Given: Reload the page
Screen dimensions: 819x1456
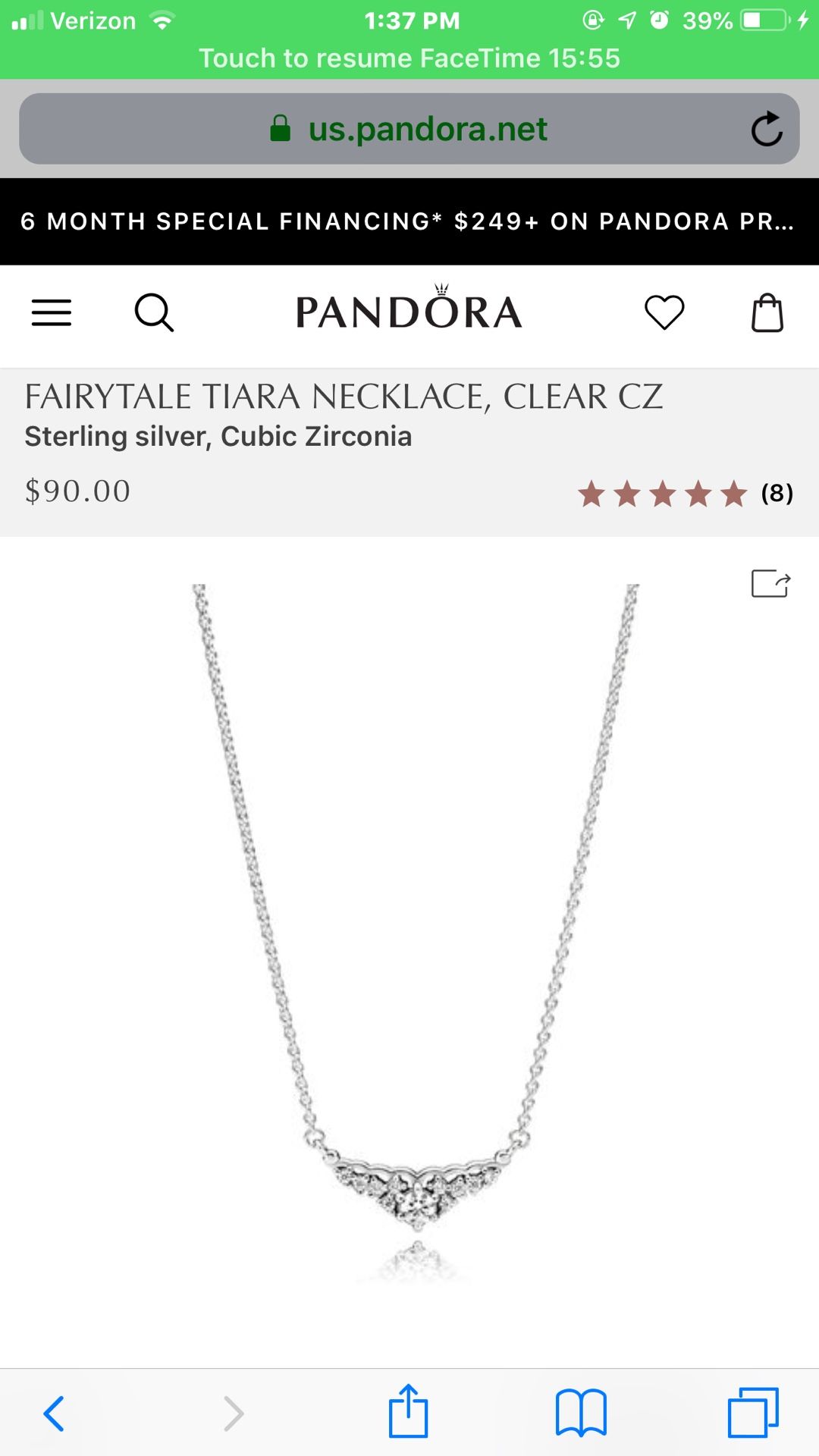Looking at the screenshot, I should pyautogui.click(x=767, y=129).
